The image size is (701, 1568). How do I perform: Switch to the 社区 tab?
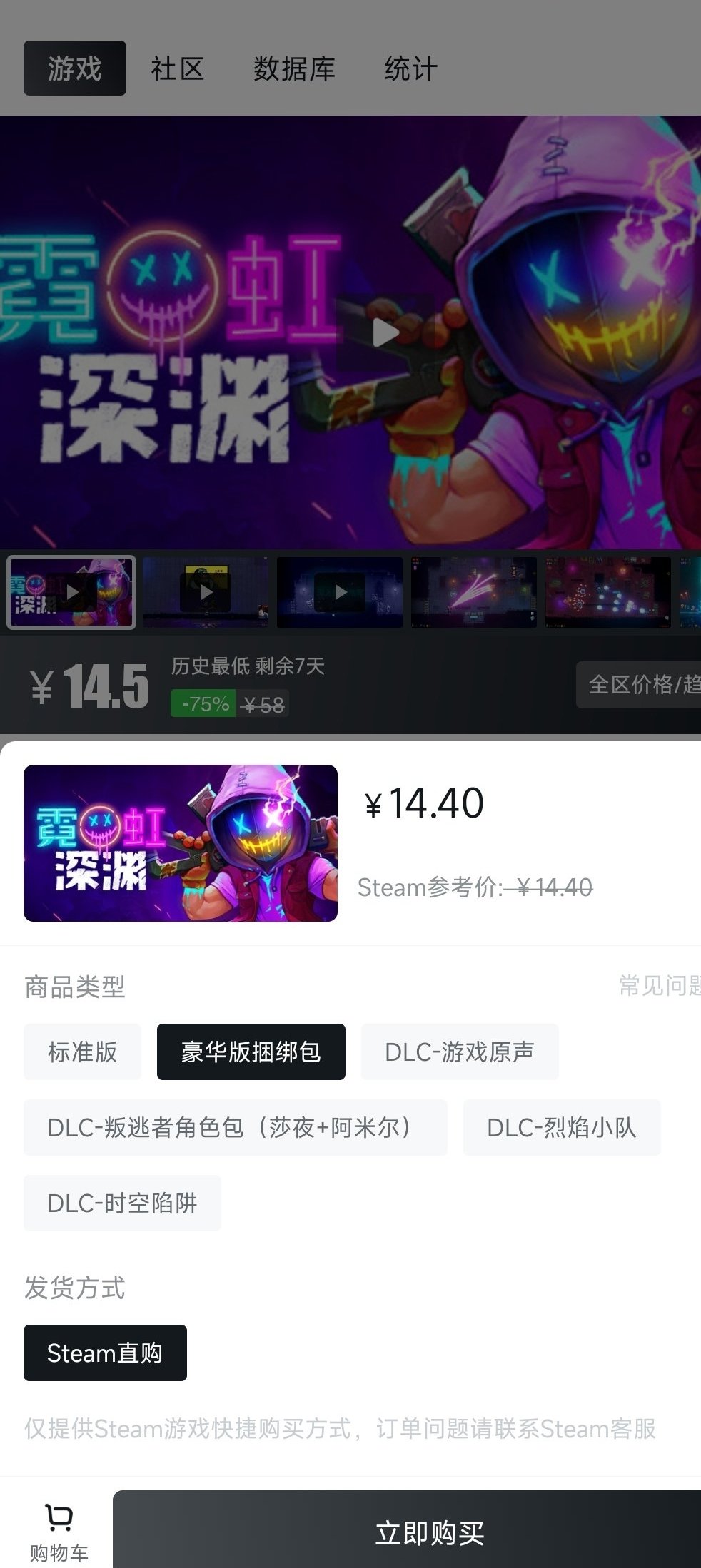click(178, 69)
